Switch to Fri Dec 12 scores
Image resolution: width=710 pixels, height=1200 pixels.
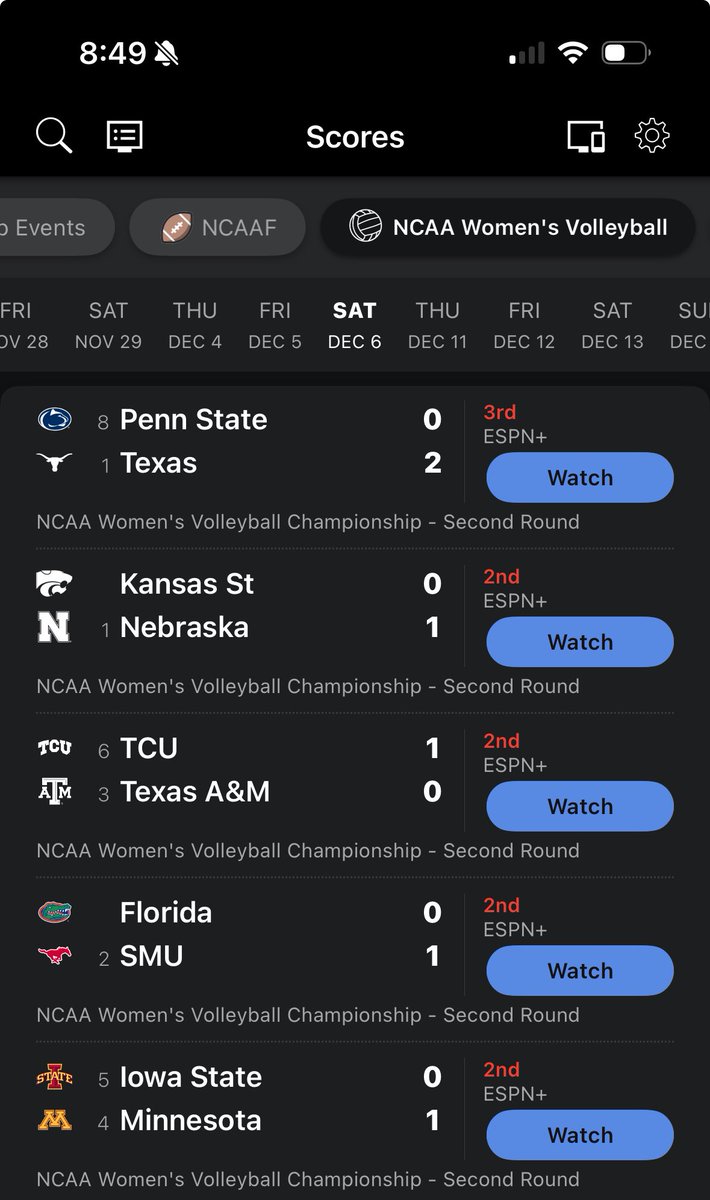click(x=524, y=325)
